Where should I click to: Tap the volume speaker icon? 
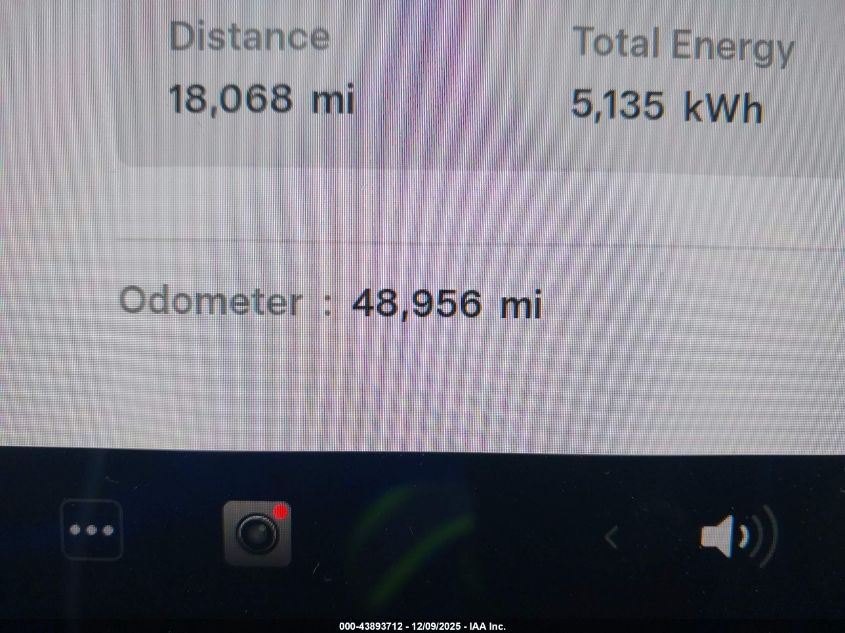click(737, 537)
